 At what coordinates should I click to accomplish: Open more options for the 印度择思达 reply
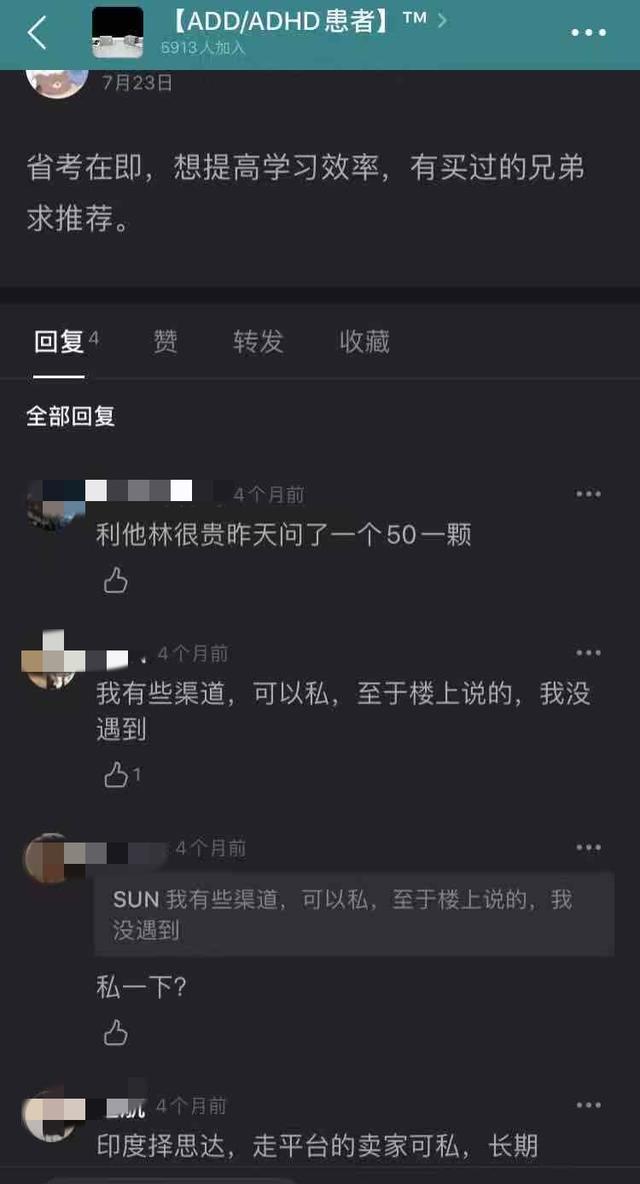588,1105
